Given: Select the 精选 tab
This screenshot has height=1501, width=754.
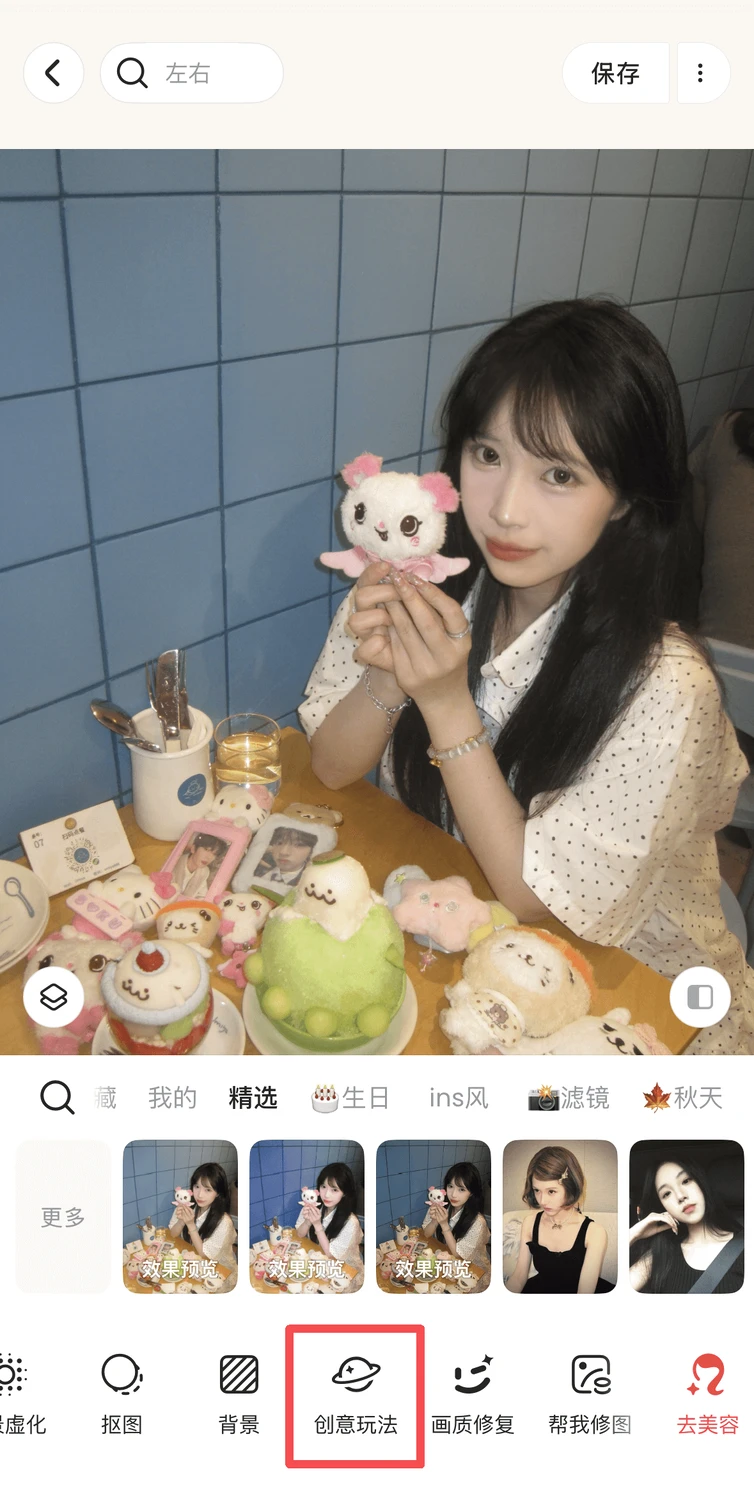Looking at the screenshot, I should [x=253, y=1098].
